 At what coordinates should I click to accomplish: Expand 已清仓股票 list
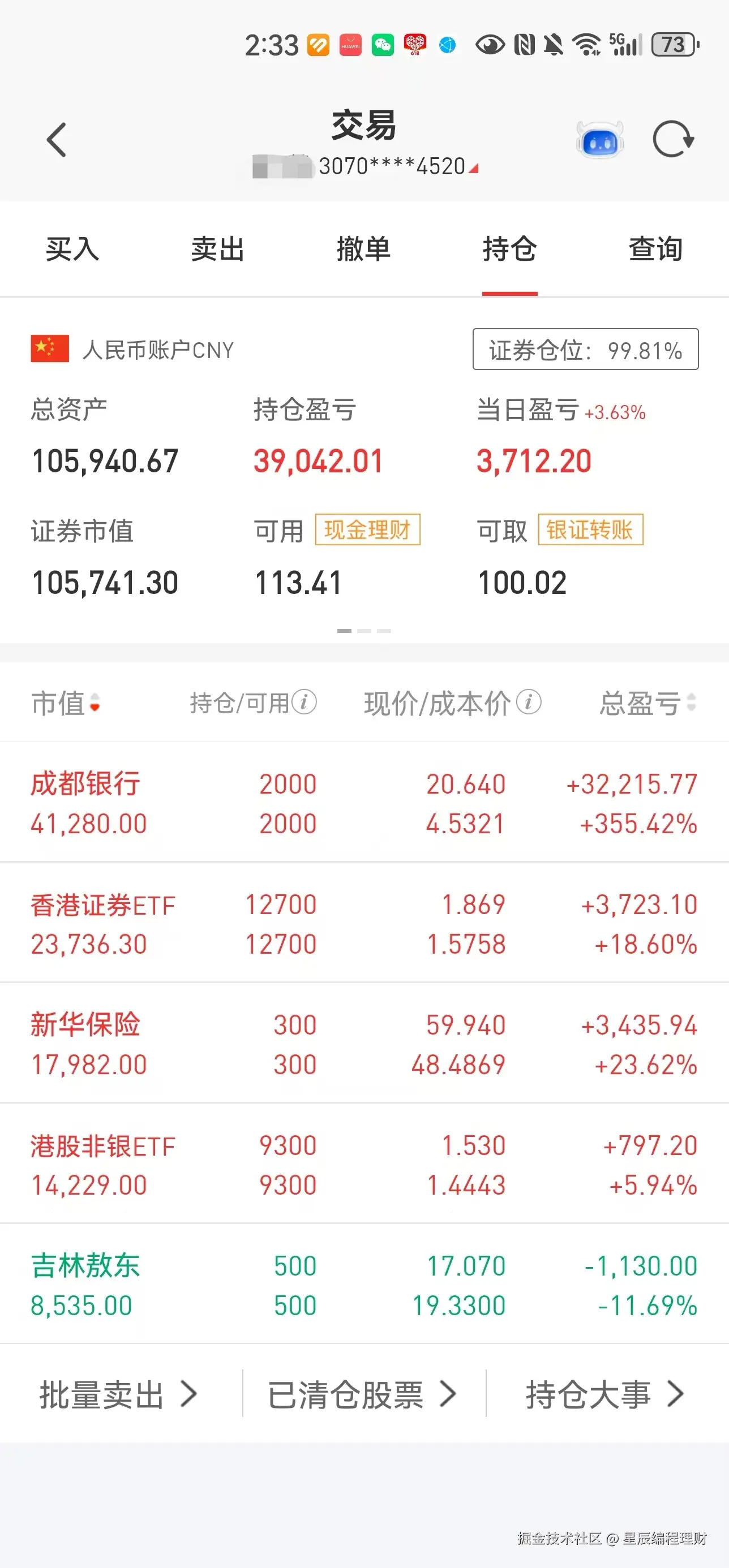tap(362, 1394)
